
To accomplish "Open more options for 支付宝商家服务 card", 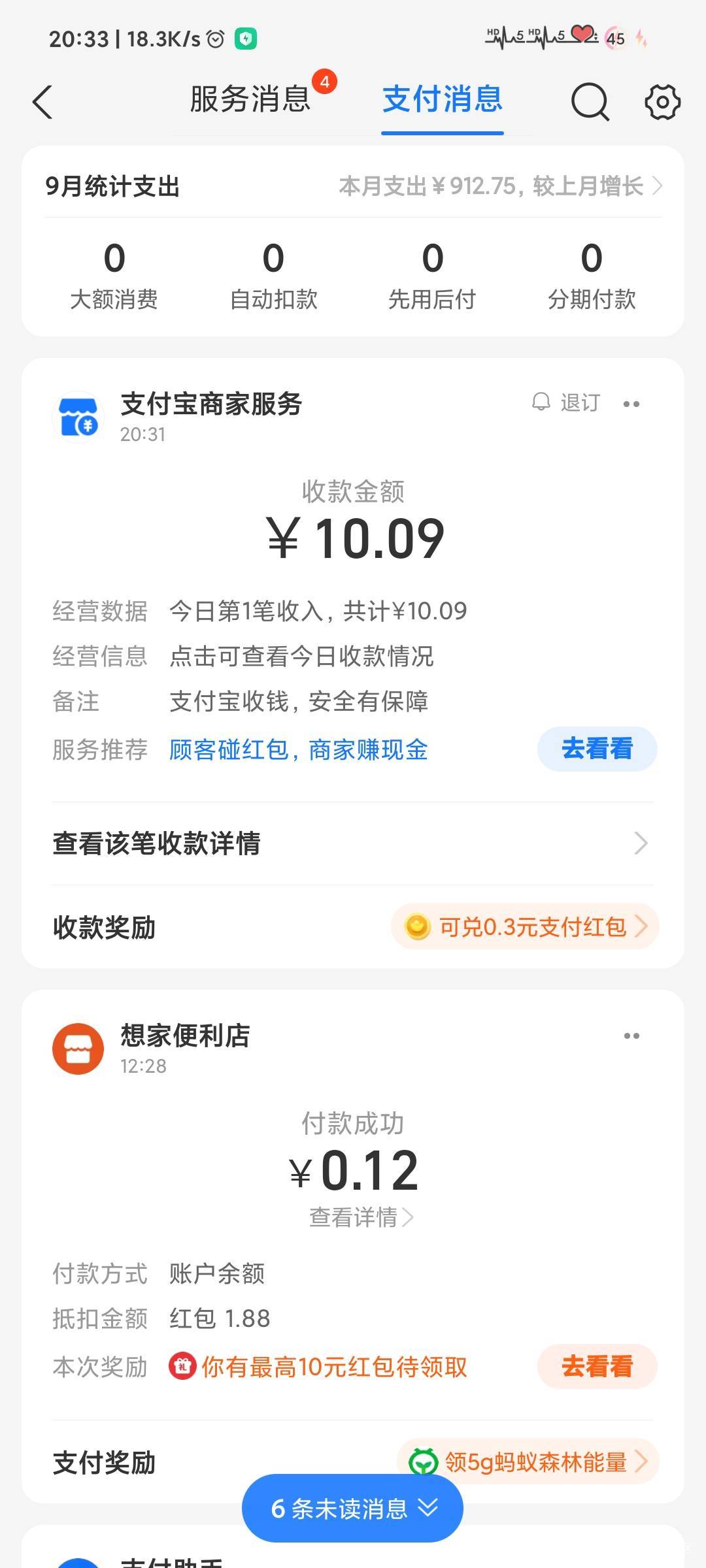I will [x=631, y=404].
